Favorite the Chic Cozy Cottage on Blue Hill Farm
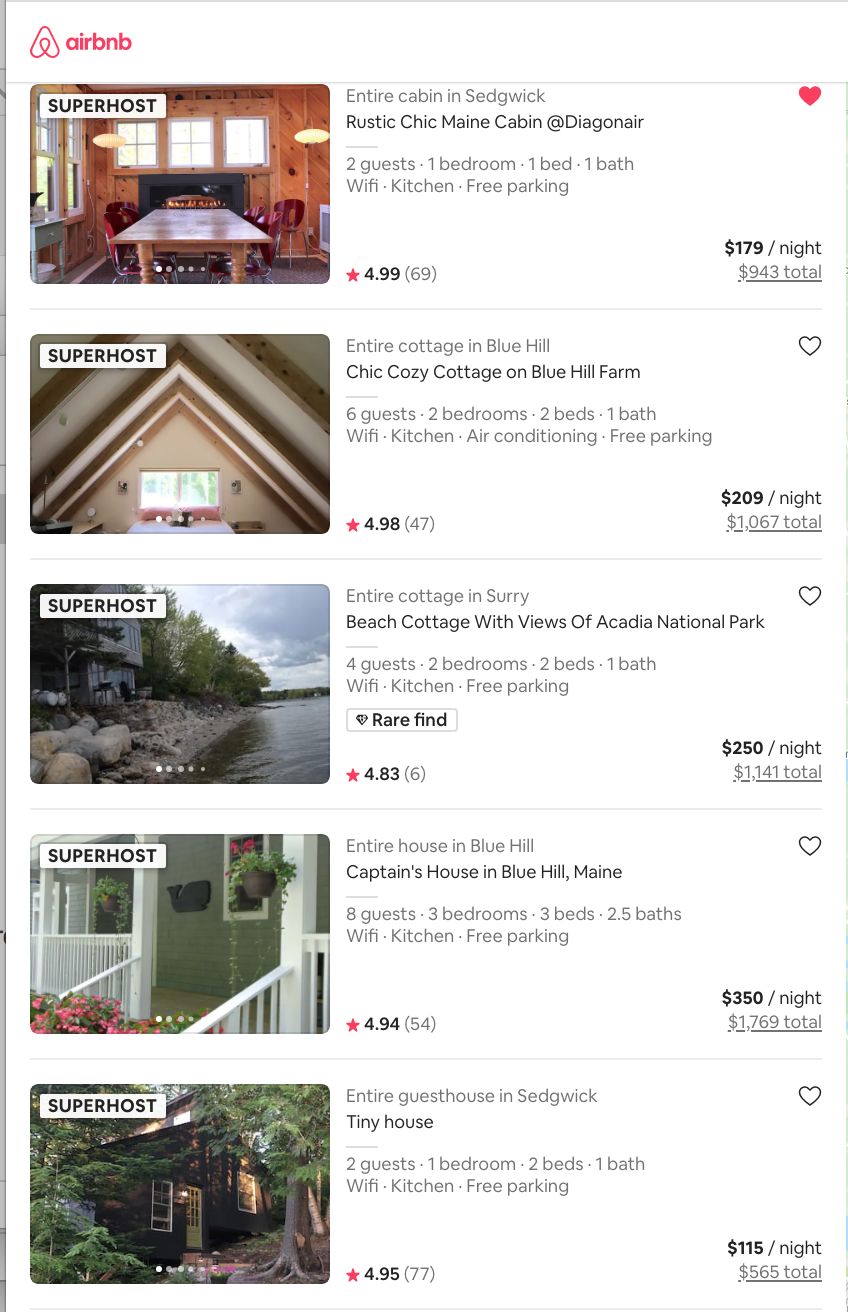Image resolution: width=848 pixels, height=1312 pixels. (809, 345)
